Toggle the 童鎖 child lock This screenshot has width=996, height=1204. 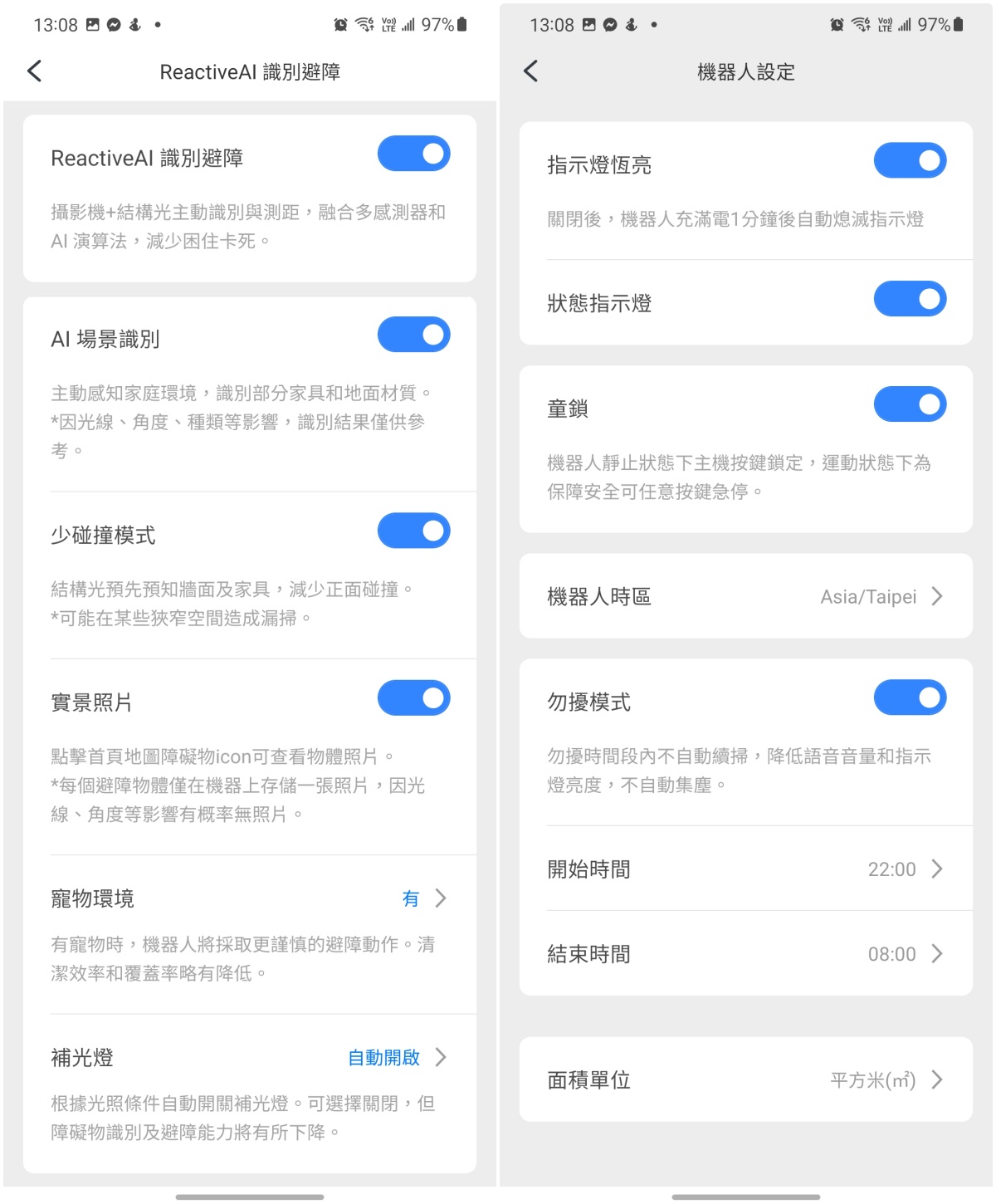(x=910, y=405)
